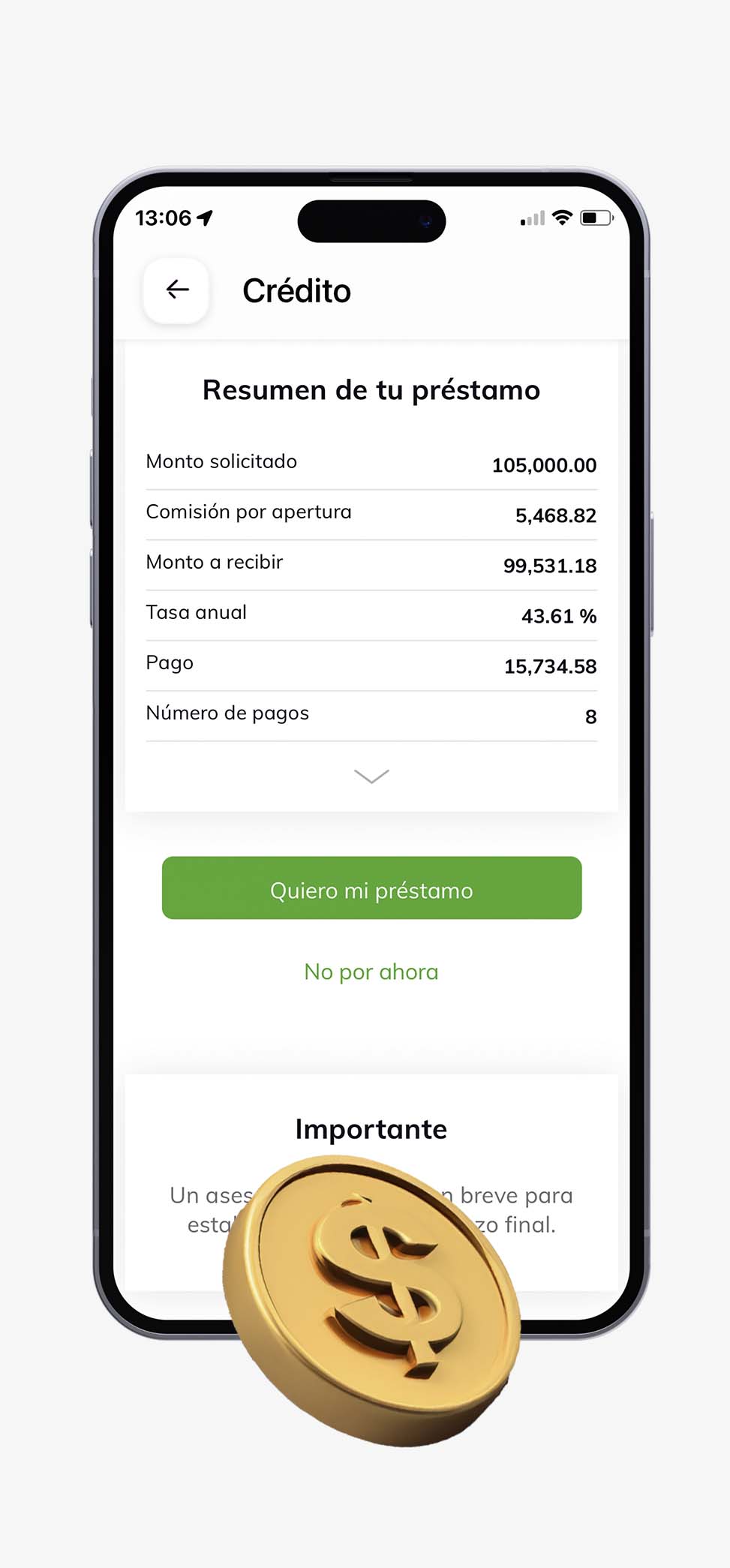The height and width of the screenshot is (1568, 730).
Task: Tap the Crédito header title
Action: coord(296,290)
